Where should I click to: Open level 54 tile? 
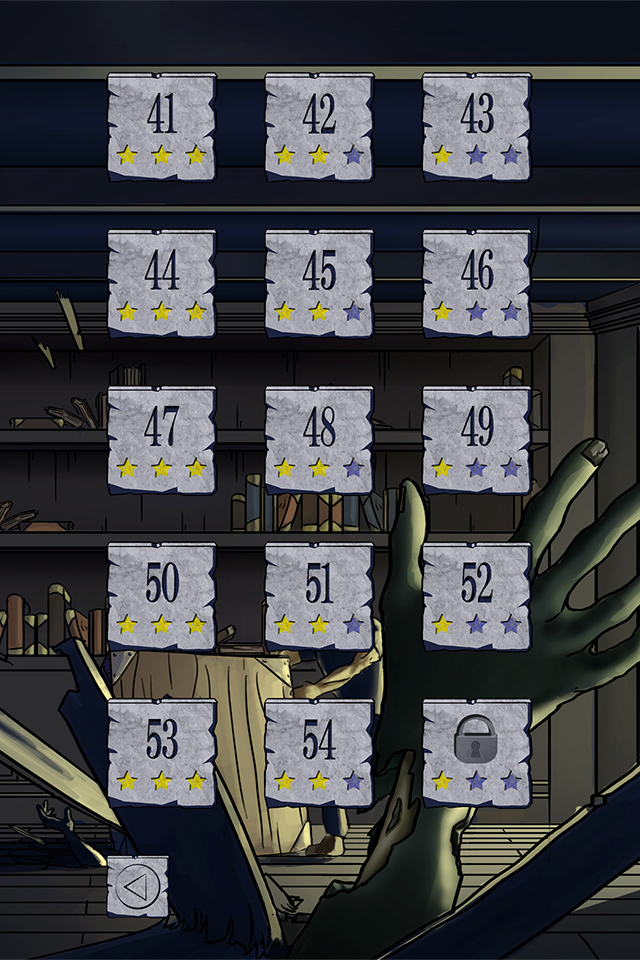[x=319, y=753]
